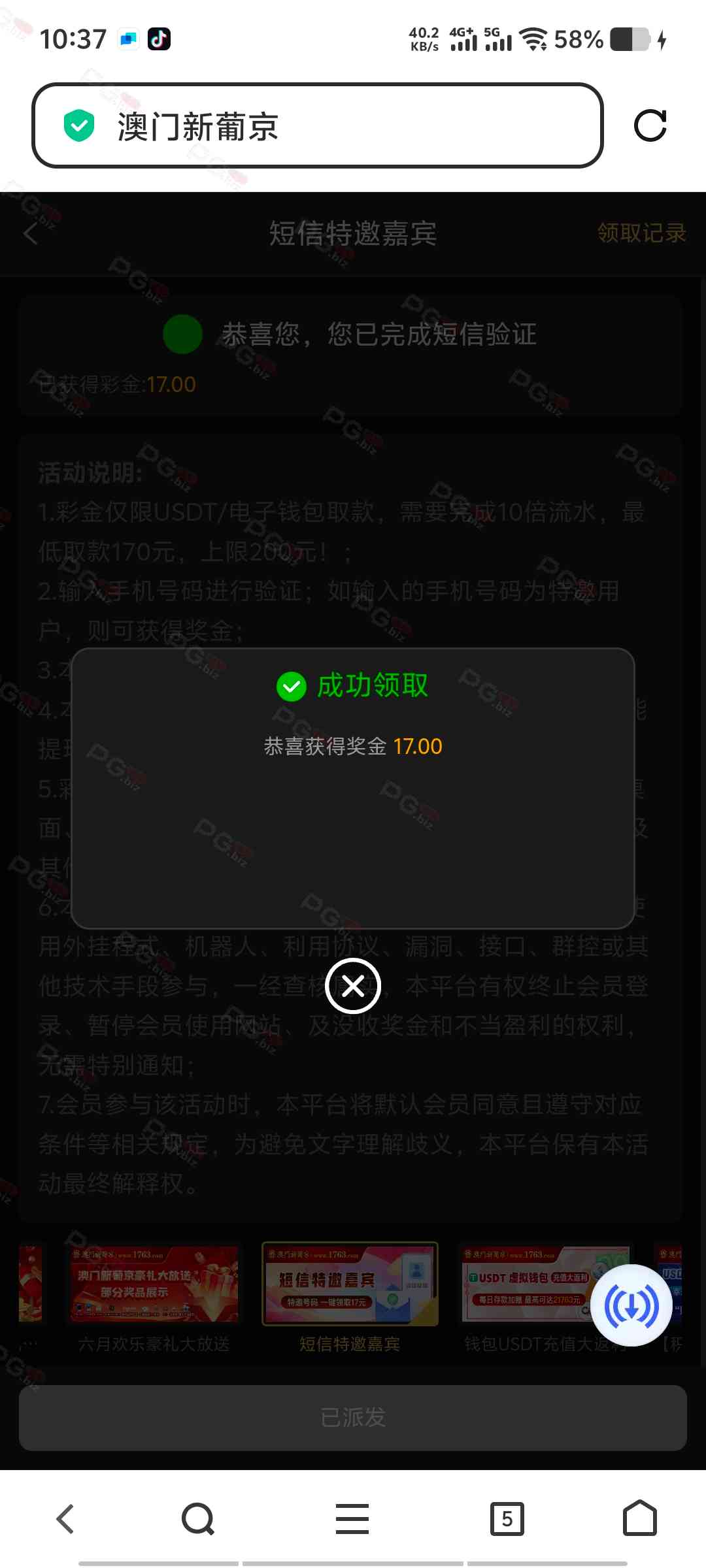
Task: Open the browser menu with three lines
Action: tap(352, 1519)
